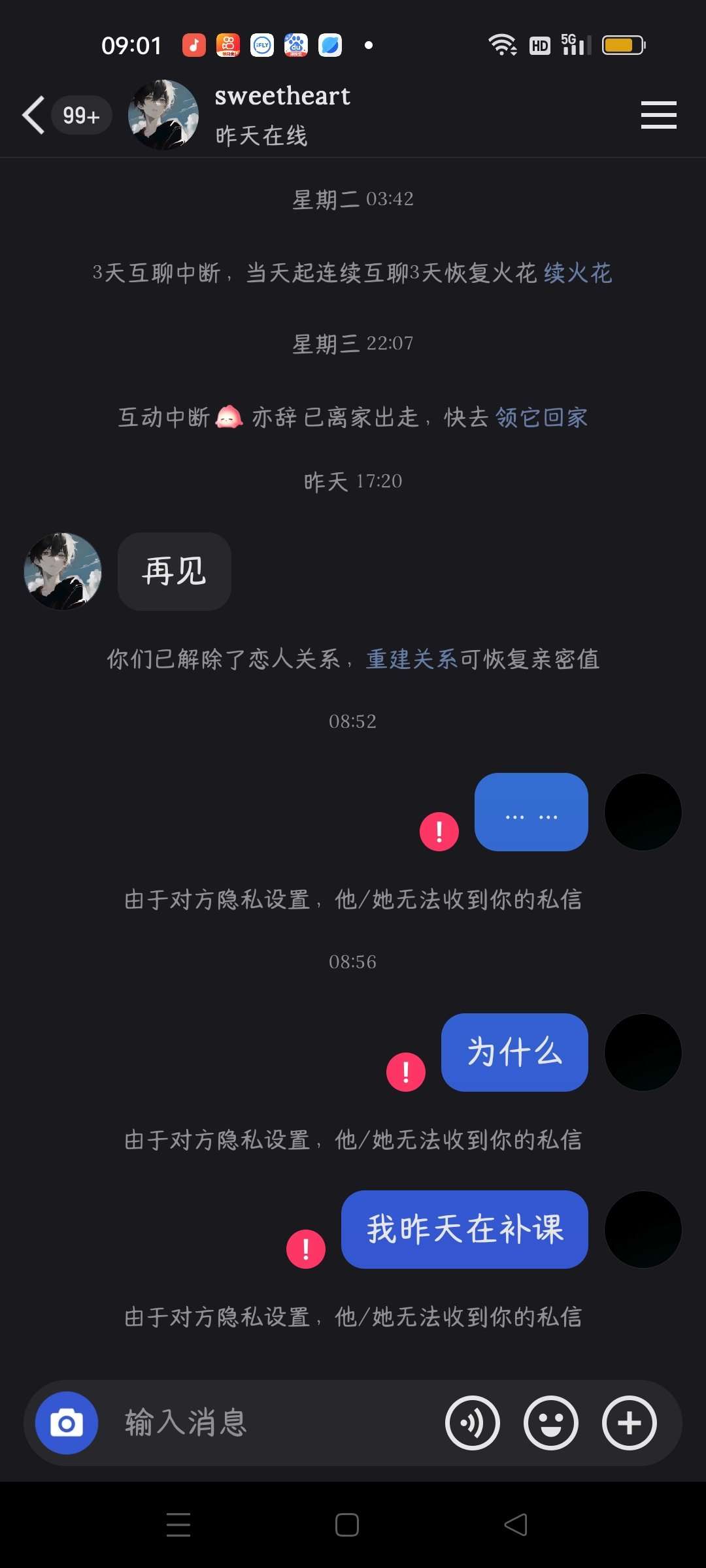This screenshot has height=1568, width=706.
Task: Open the camera from the message bar
Action: tap(67, 1423)
